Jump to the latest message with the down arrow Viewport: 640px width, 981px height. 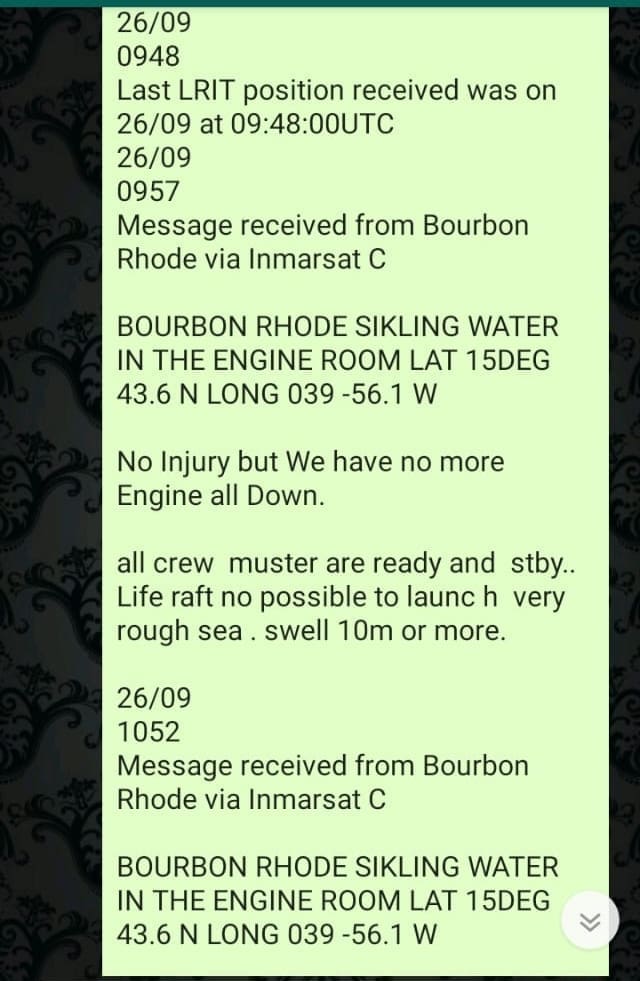tap(590, 921)
